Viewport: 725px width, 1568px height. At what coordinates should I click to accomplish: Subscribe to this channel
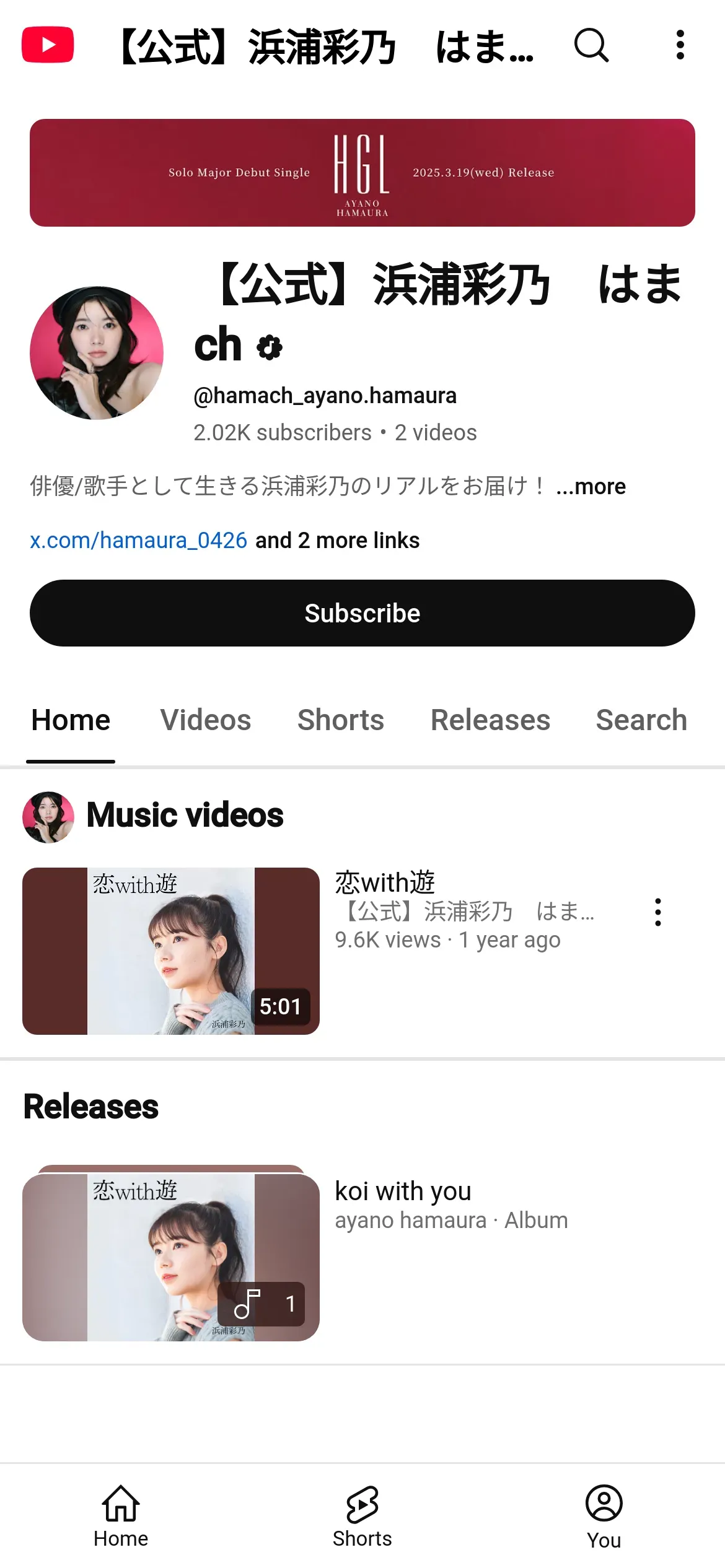(362, 613)
